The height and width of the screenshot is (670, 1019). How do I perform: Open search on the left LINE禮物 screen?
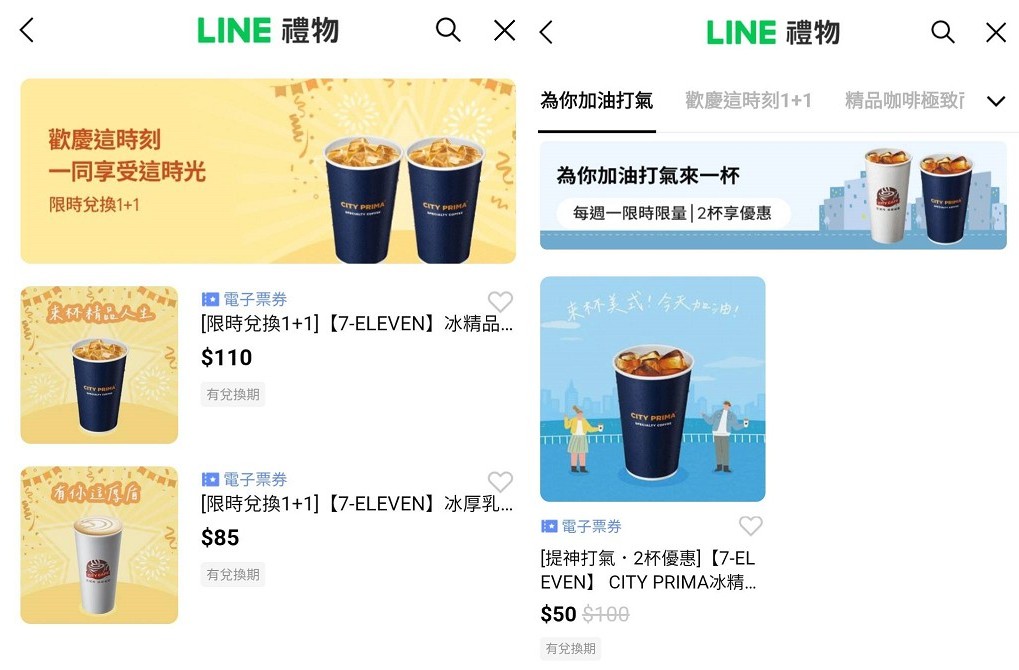[x=448, y=30]
